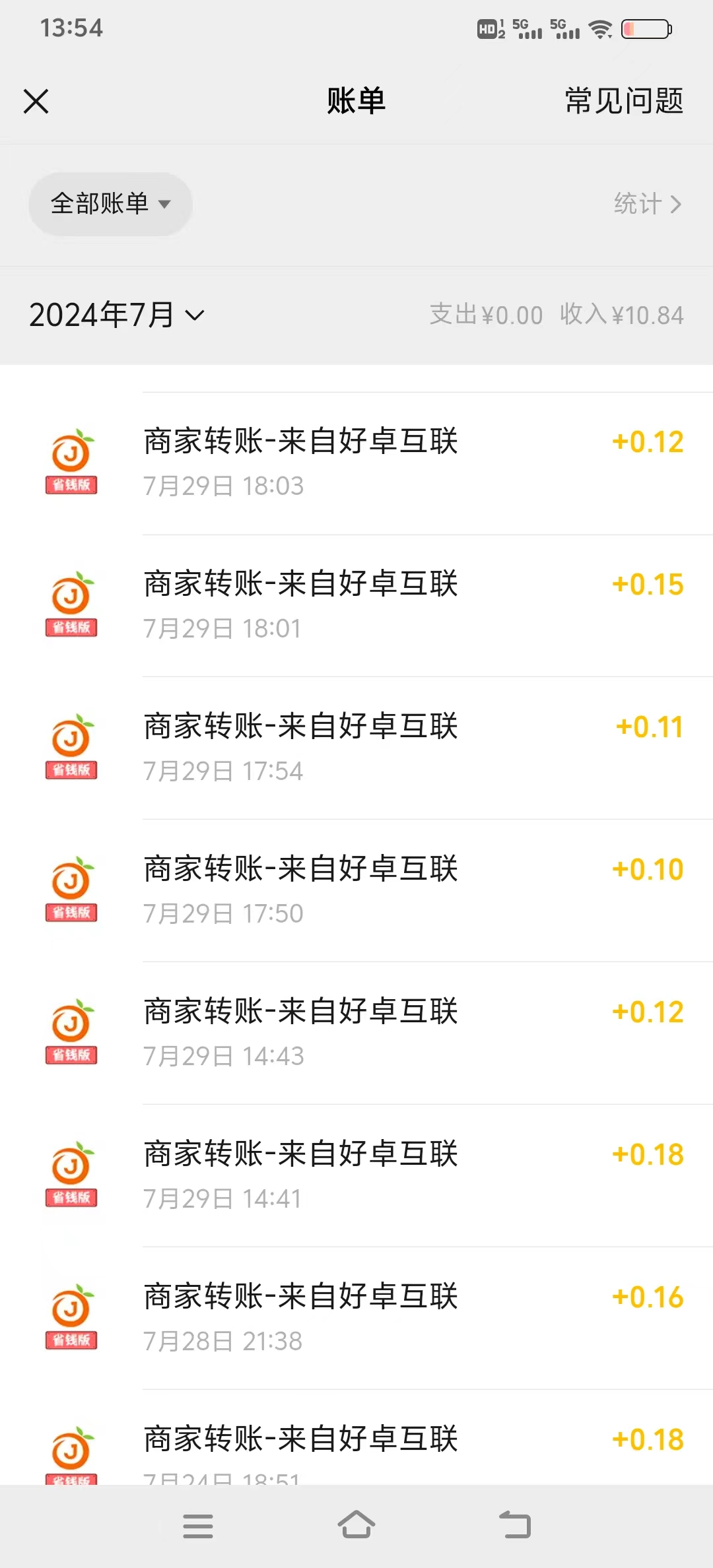
Task: Select the 7月29日 14:43 bill entry
Action: [x=356, y=1033]
